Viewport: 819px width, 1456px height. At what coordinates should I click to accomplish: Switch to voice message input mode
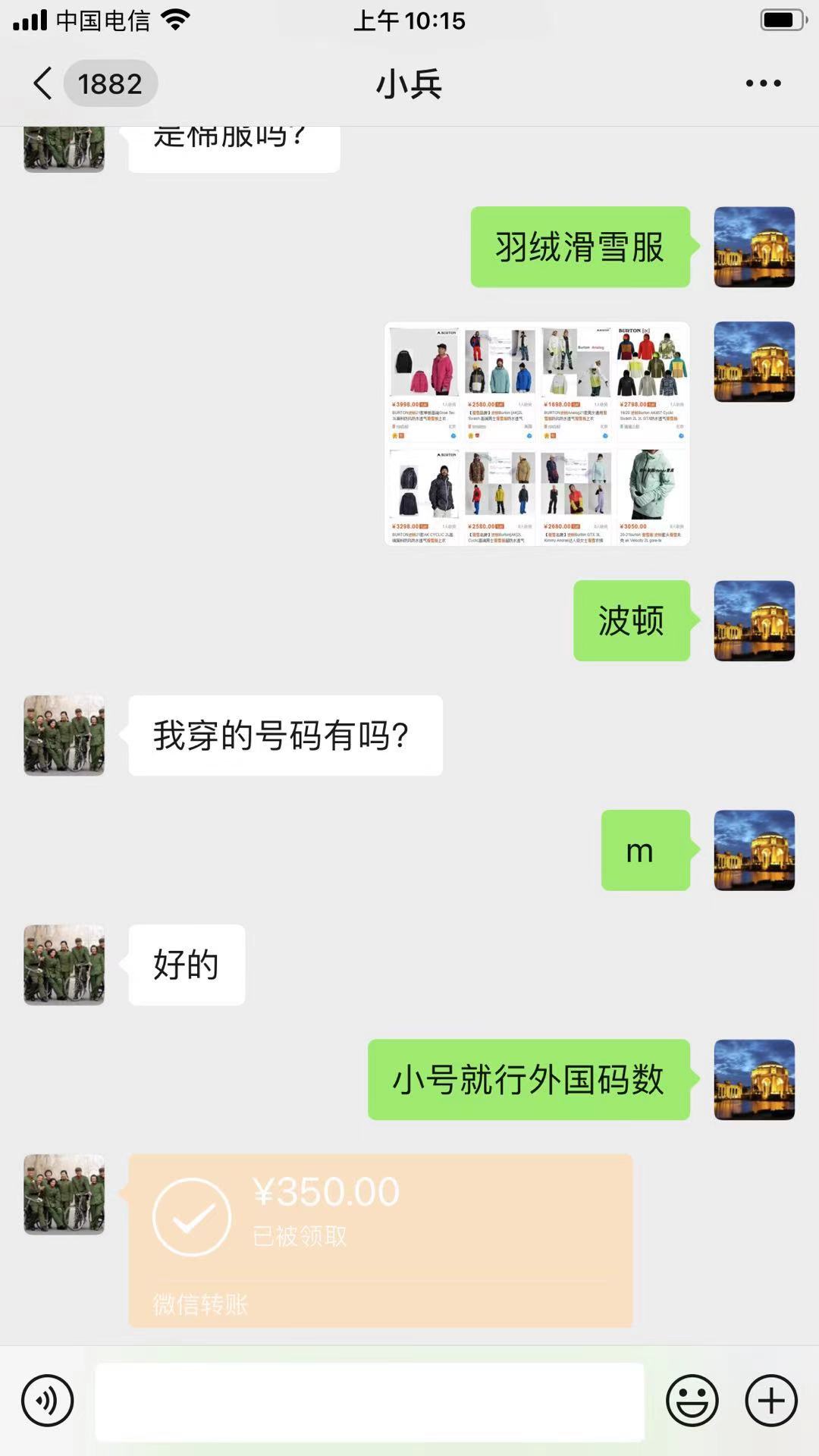[47, 1401]
